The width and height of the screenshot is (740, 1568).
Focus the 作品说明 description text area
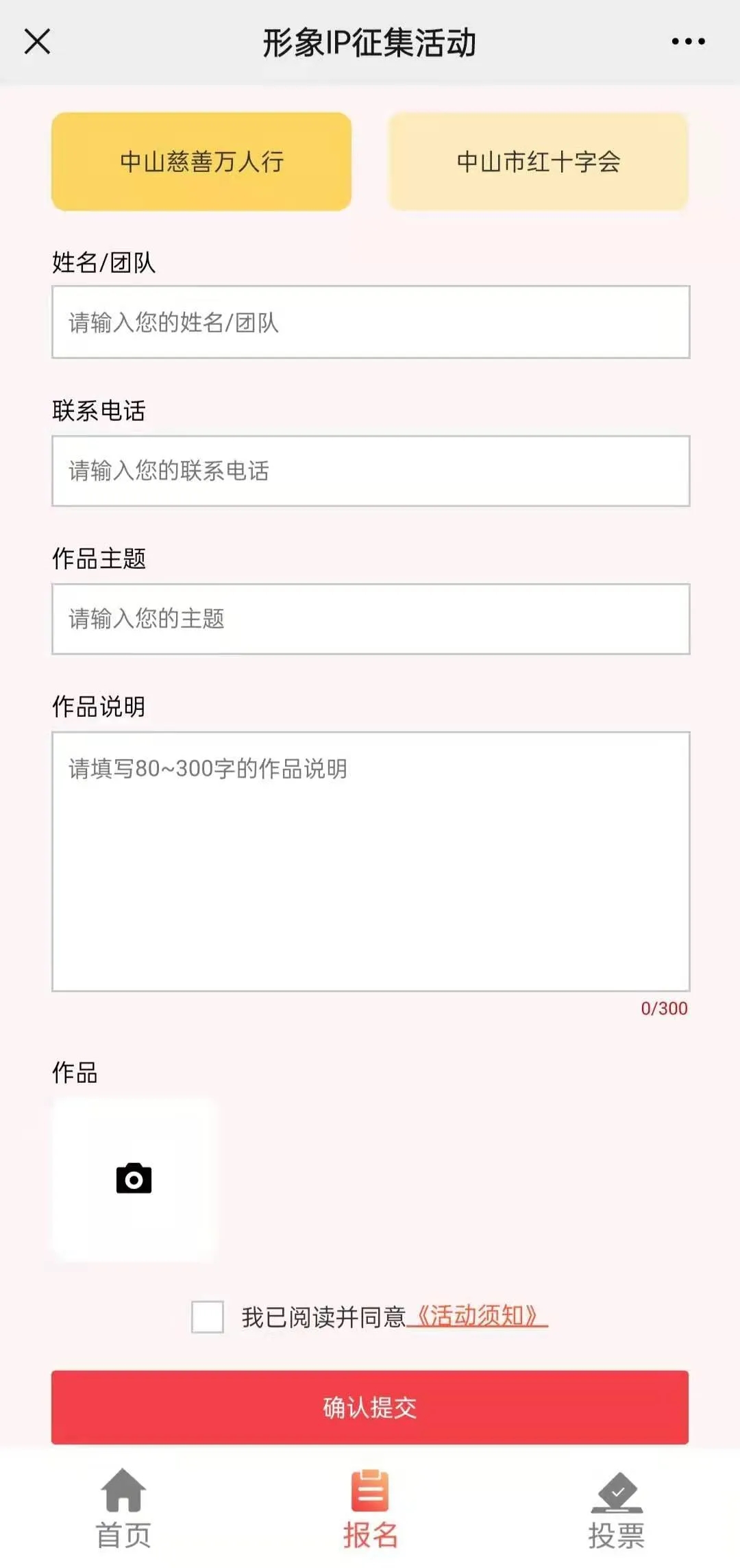370,861
